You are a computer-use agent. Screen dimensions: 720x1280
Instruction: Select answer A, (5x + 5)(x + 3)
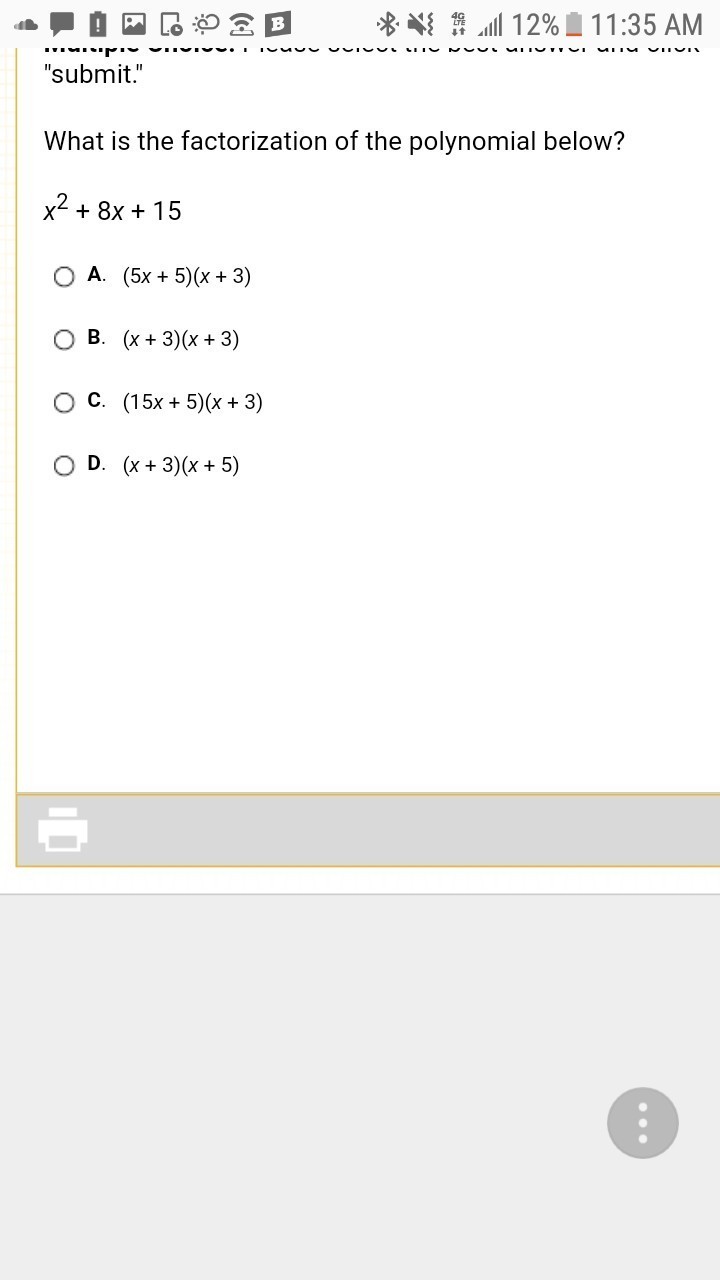[64, 277]
